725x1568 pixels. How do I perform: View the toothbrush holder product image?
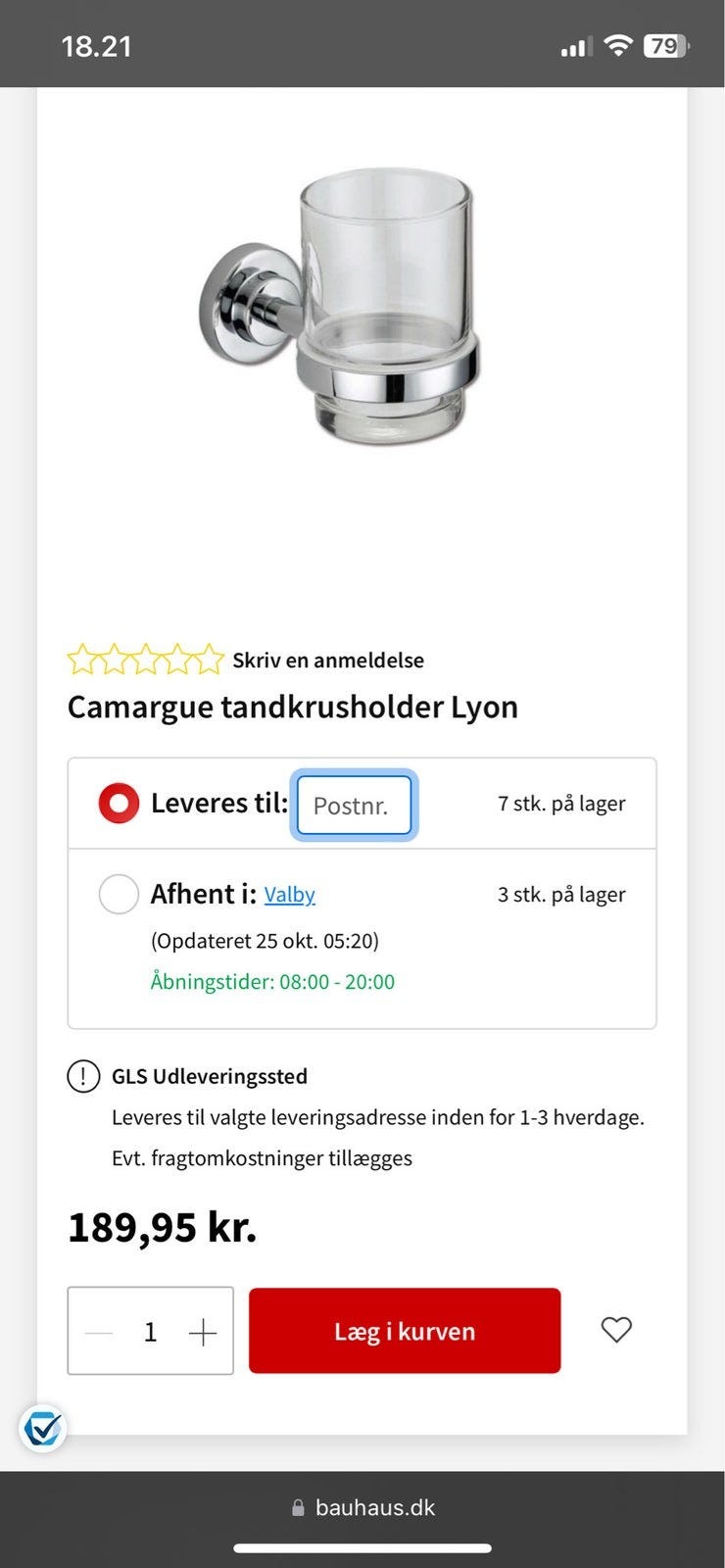coord(362,314)
